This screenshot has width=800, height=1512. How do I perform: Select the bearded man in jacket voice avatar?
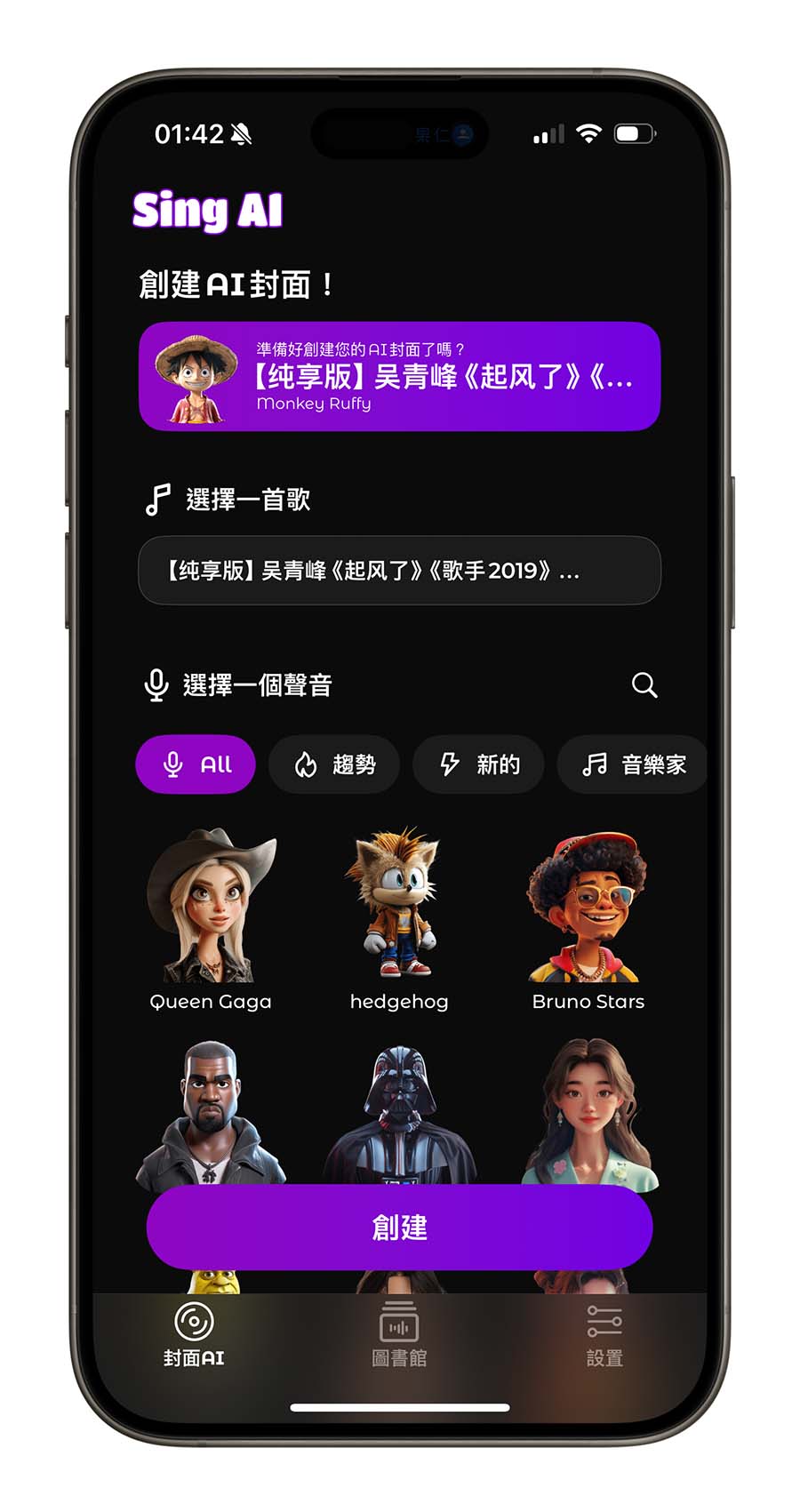tap(211, 1116)
